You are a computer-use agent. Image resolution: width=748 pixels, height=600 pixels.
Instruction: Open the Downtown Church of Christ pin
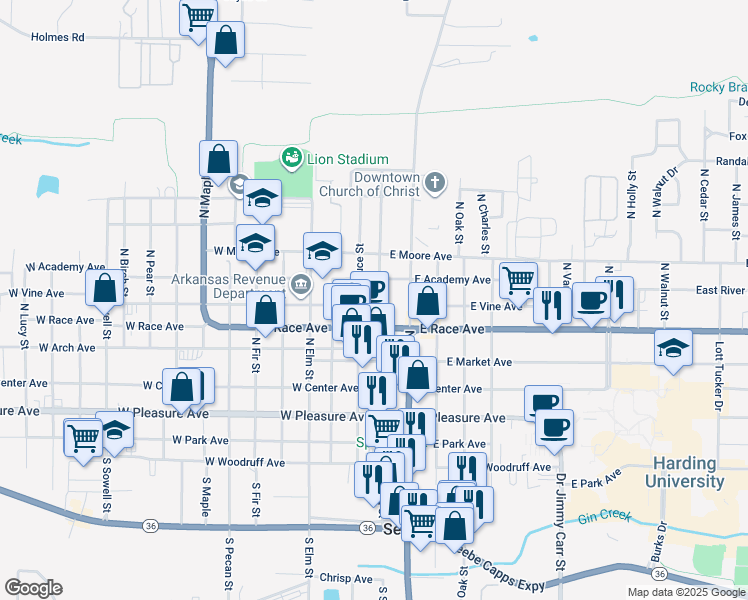[x=433, y=183]
